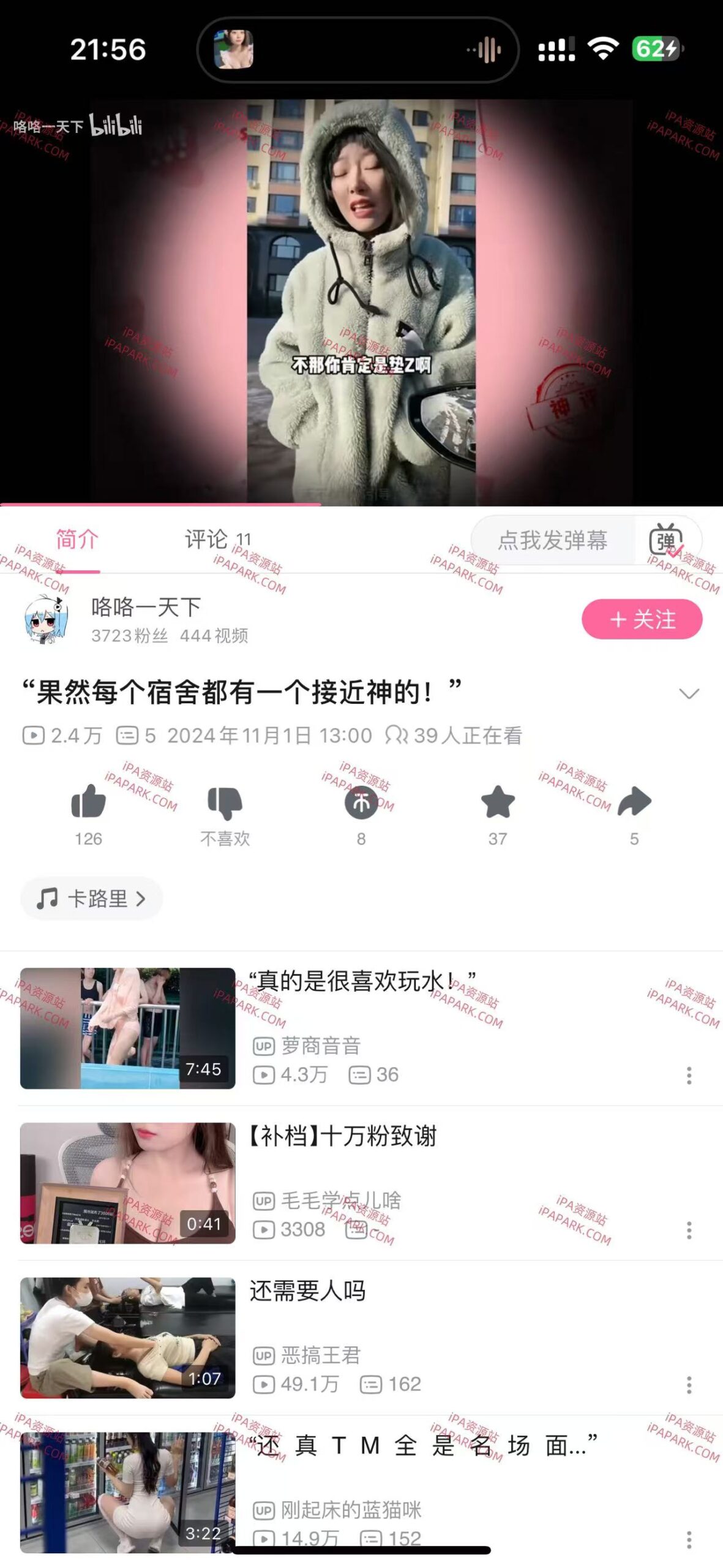
Task: Follow the uploader with the 关注 button
Action: pyautogui.click(x=641, y=620)
